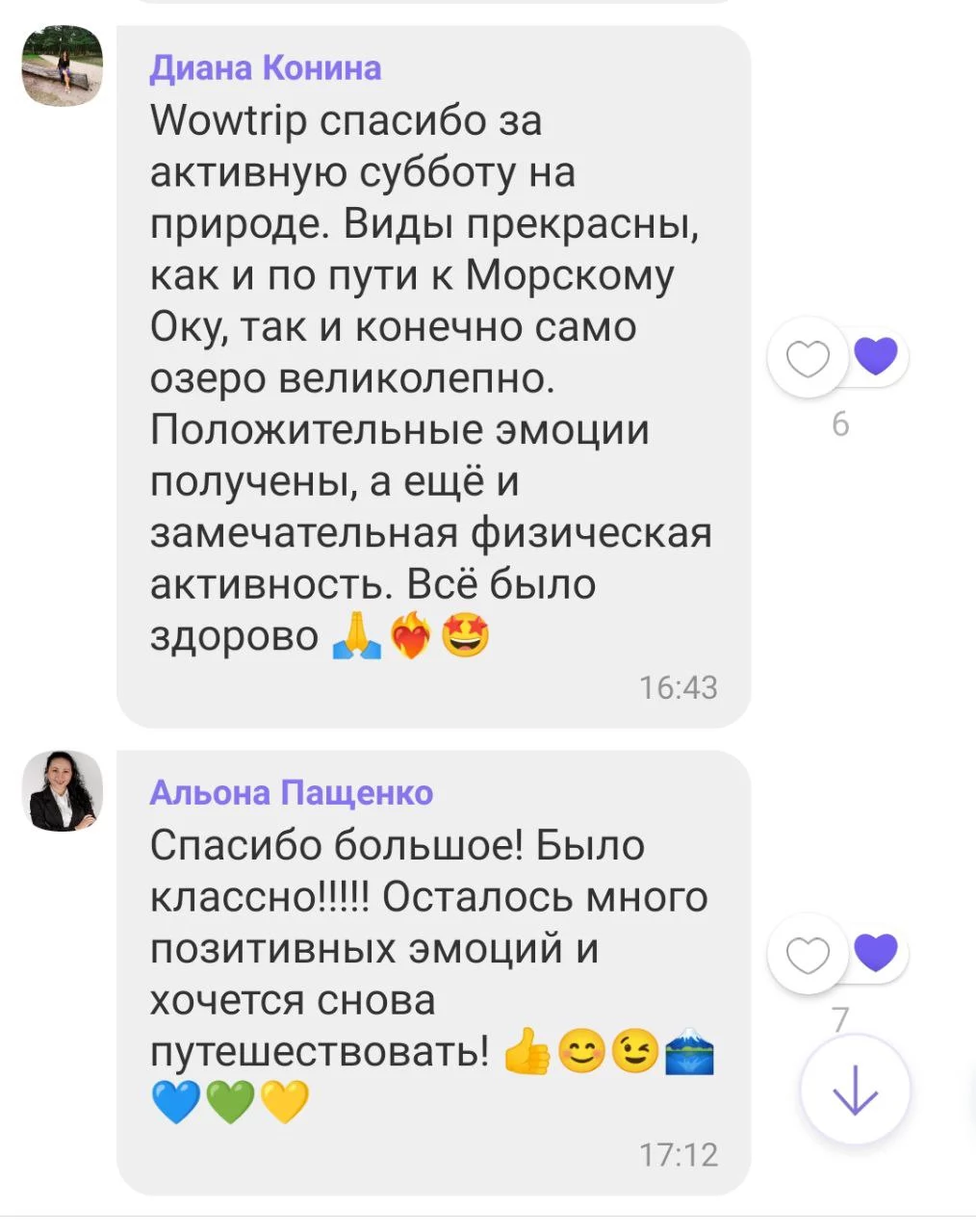
Task: Tap the sender name Альона Пащенко
Action: tap(291, 793)
